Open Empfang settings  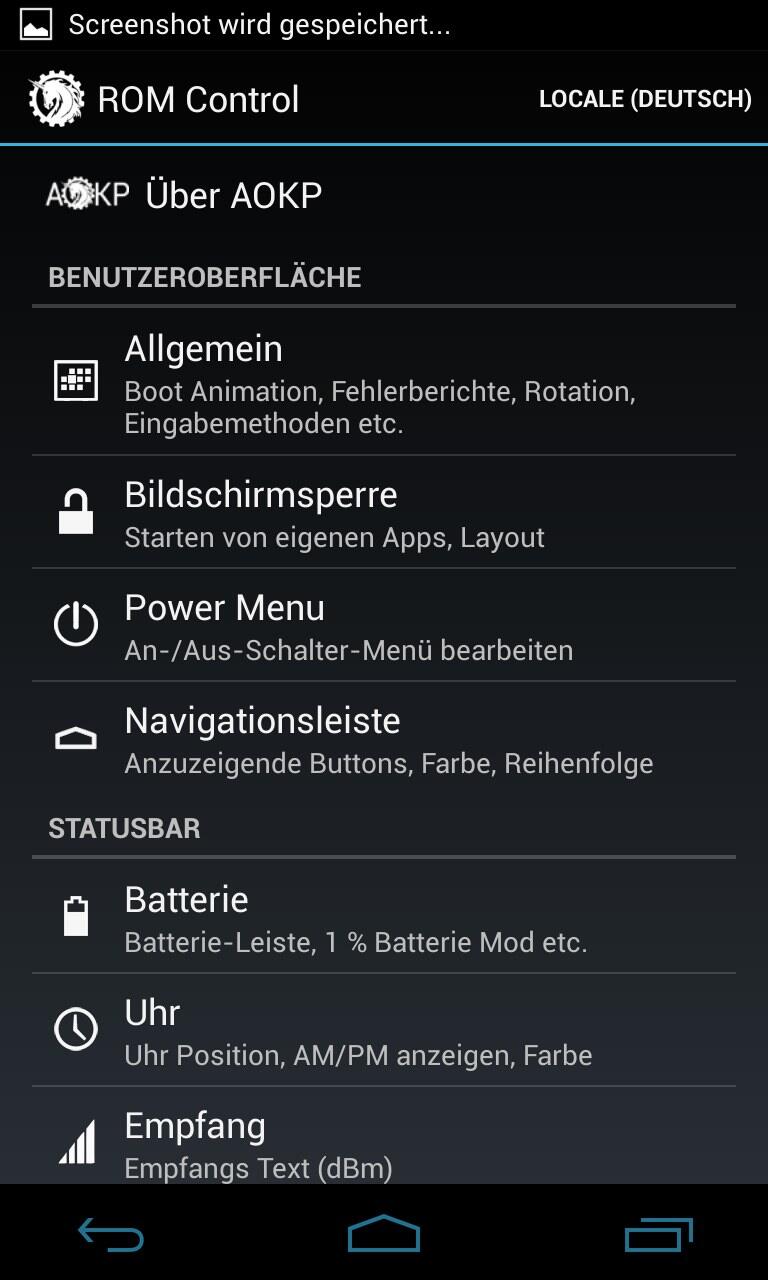point(384,1136)
